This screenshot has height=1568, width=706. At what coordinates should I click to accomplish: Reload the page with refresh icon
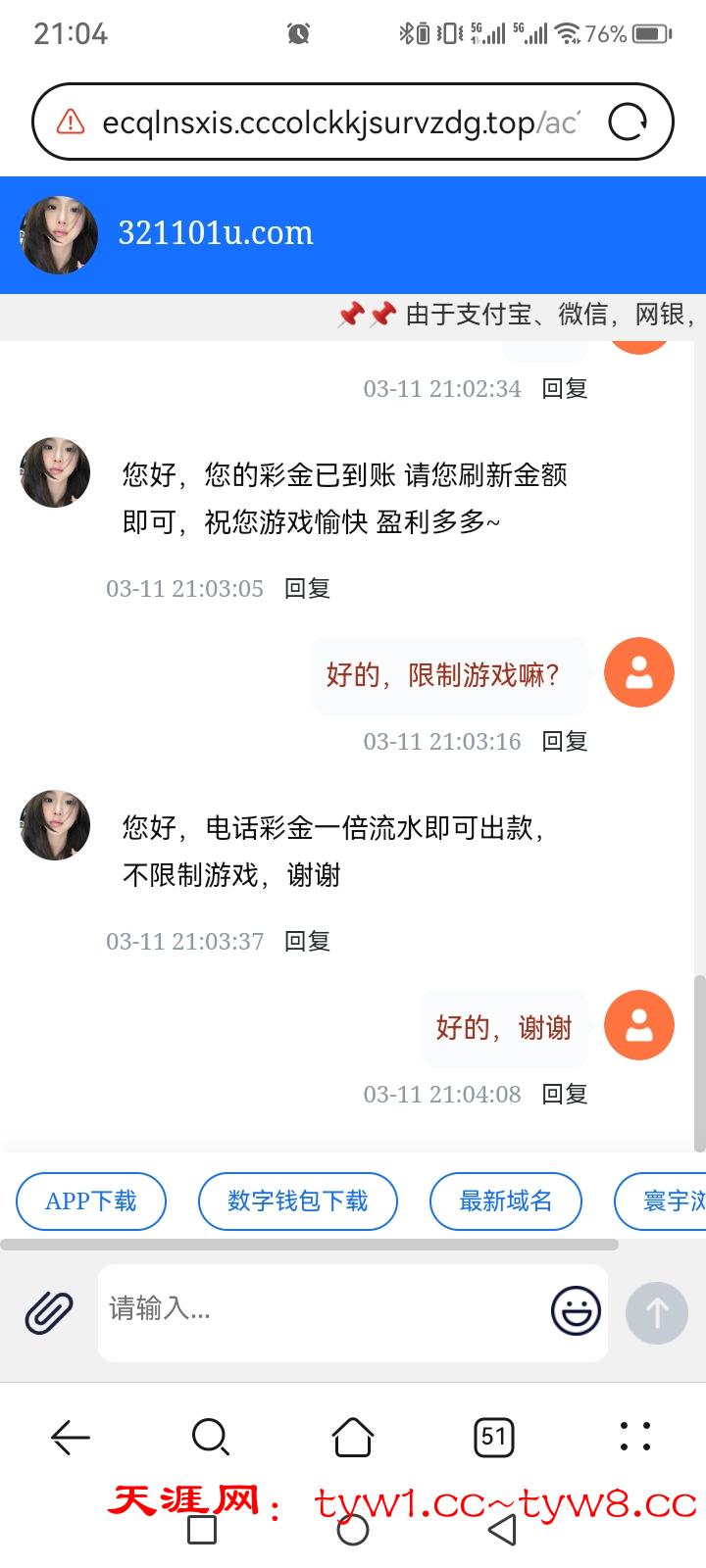coord(628,122)
